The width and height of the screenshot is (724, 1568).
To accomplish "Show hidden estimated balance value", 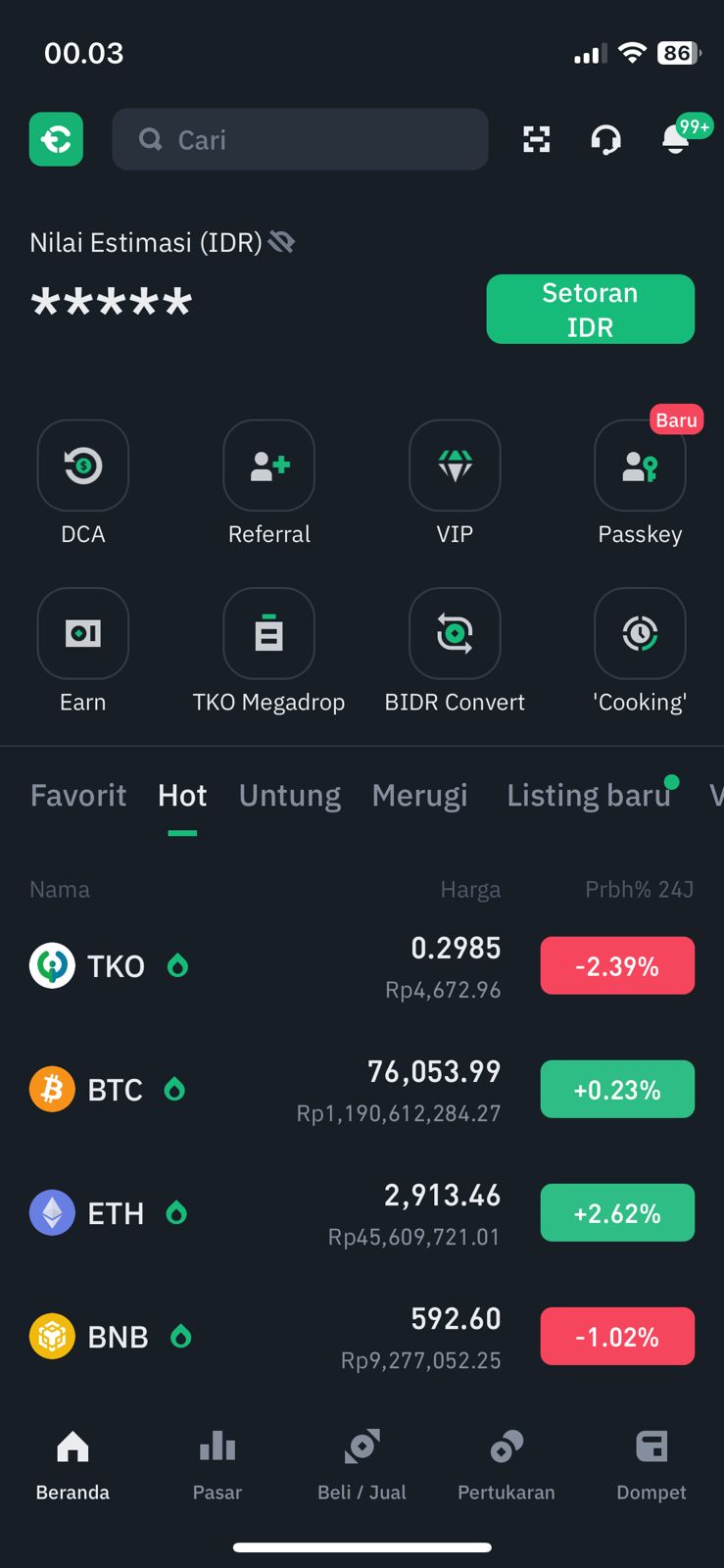I will point(281,242).
